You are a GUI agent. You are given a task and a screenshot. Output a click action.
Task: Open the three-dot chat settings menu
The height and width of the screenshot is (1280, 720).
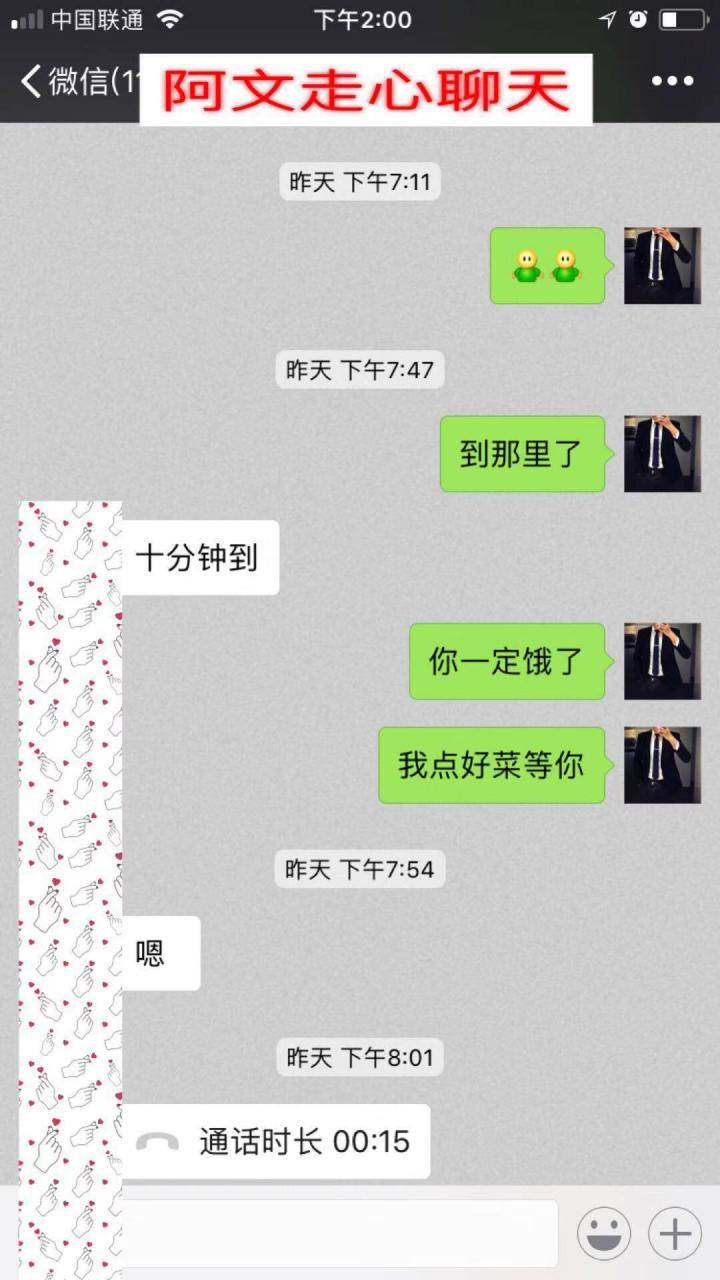[x=671, y=78]
